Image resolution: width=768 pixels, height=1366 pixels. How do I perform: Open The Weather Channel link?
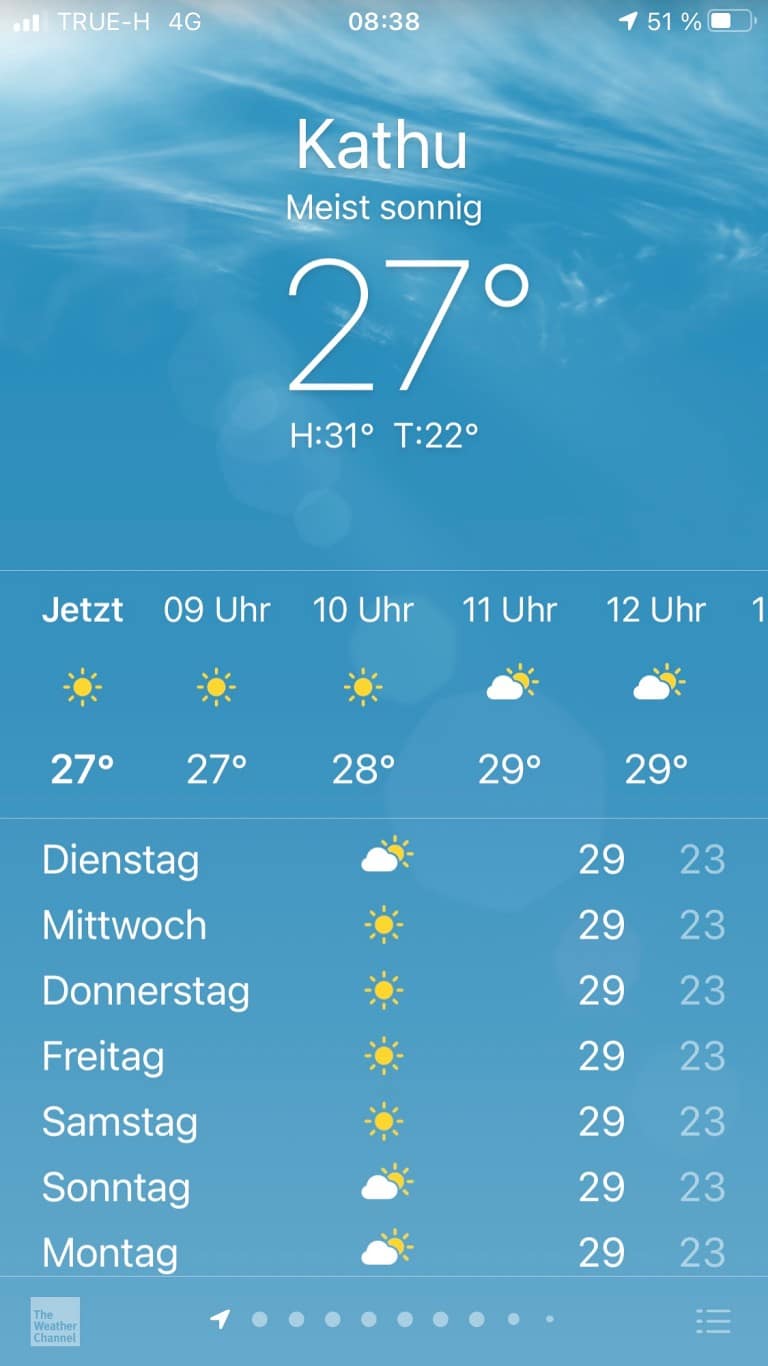click(x=55, y=1321)
